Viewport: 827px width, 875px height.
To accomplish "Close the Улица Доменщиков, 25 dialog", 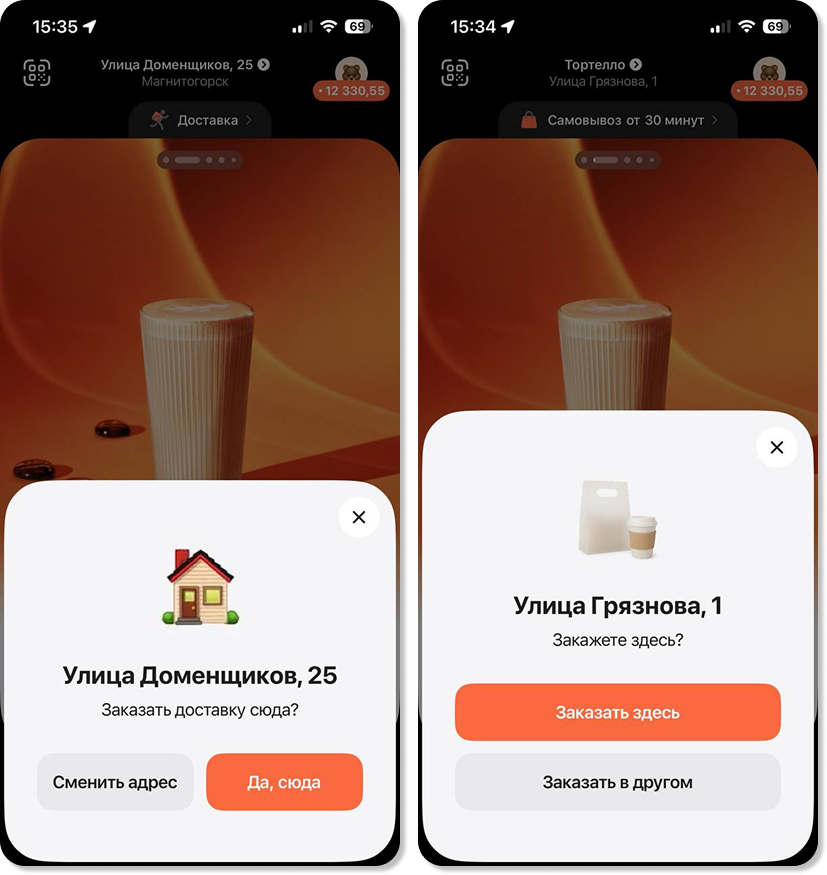I will 359,517.
